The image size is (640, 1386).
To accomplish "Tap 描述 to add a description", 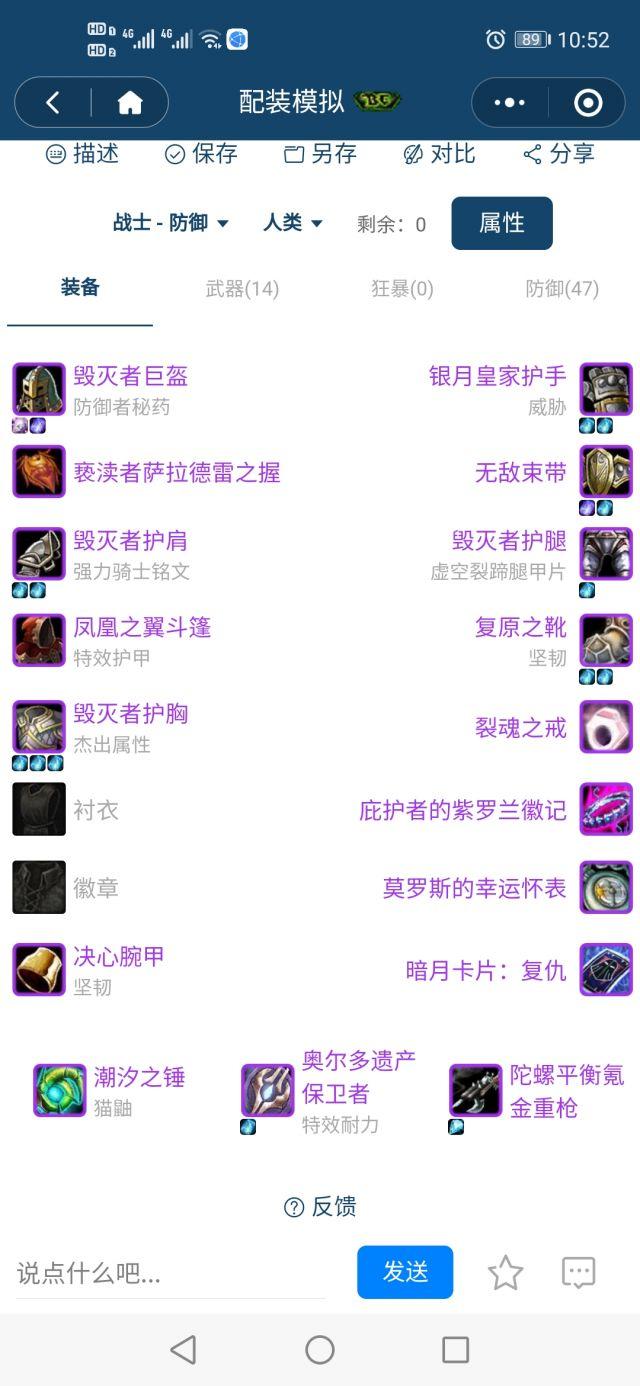I will pos(83,154).
